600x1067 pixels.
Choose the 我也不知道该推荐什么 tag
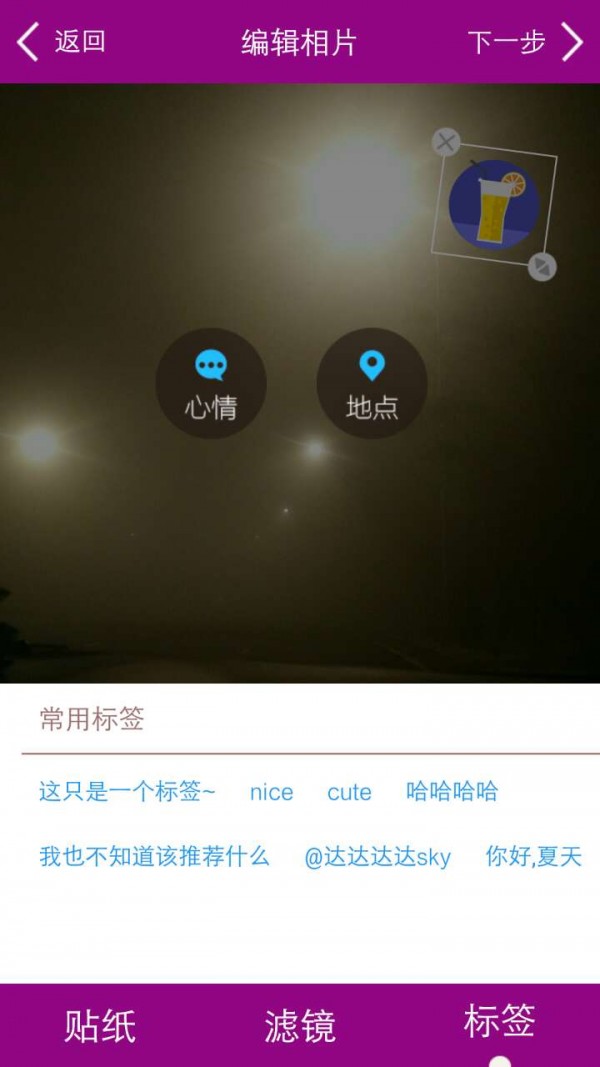(154, 856)
